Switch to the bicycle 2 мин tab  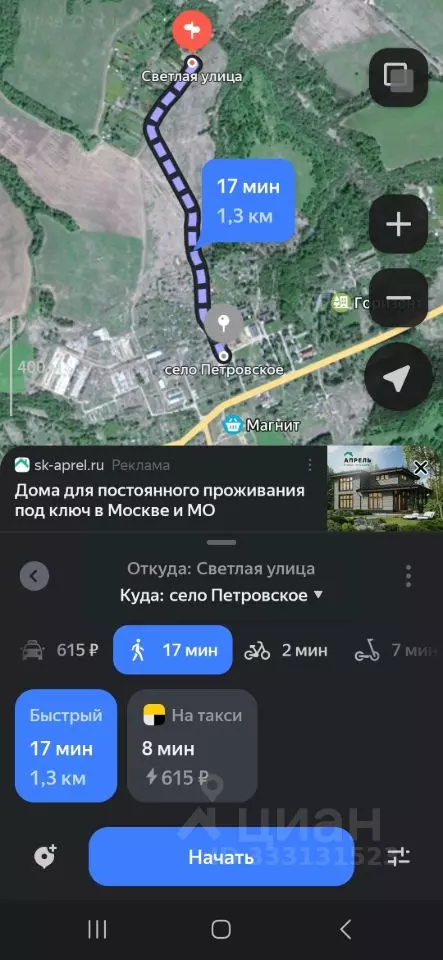point(286,650)
